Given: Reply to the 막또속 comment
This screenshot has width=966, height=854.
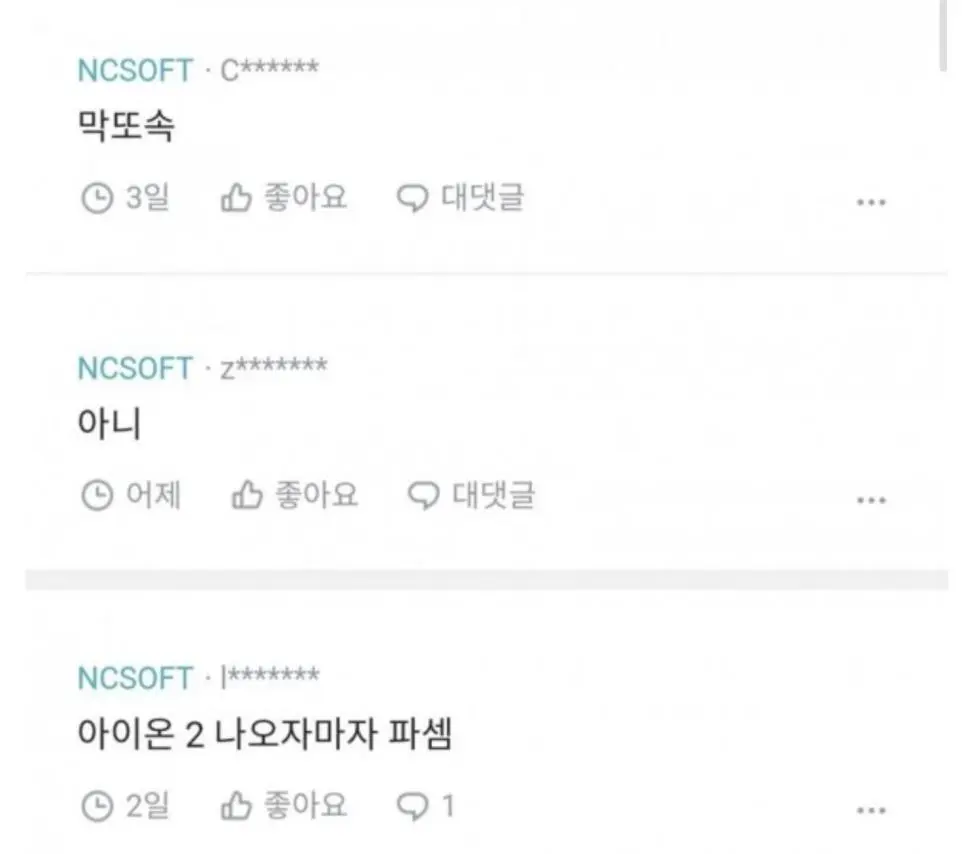Looking at the screenshot, I should [x=460, y=198].
